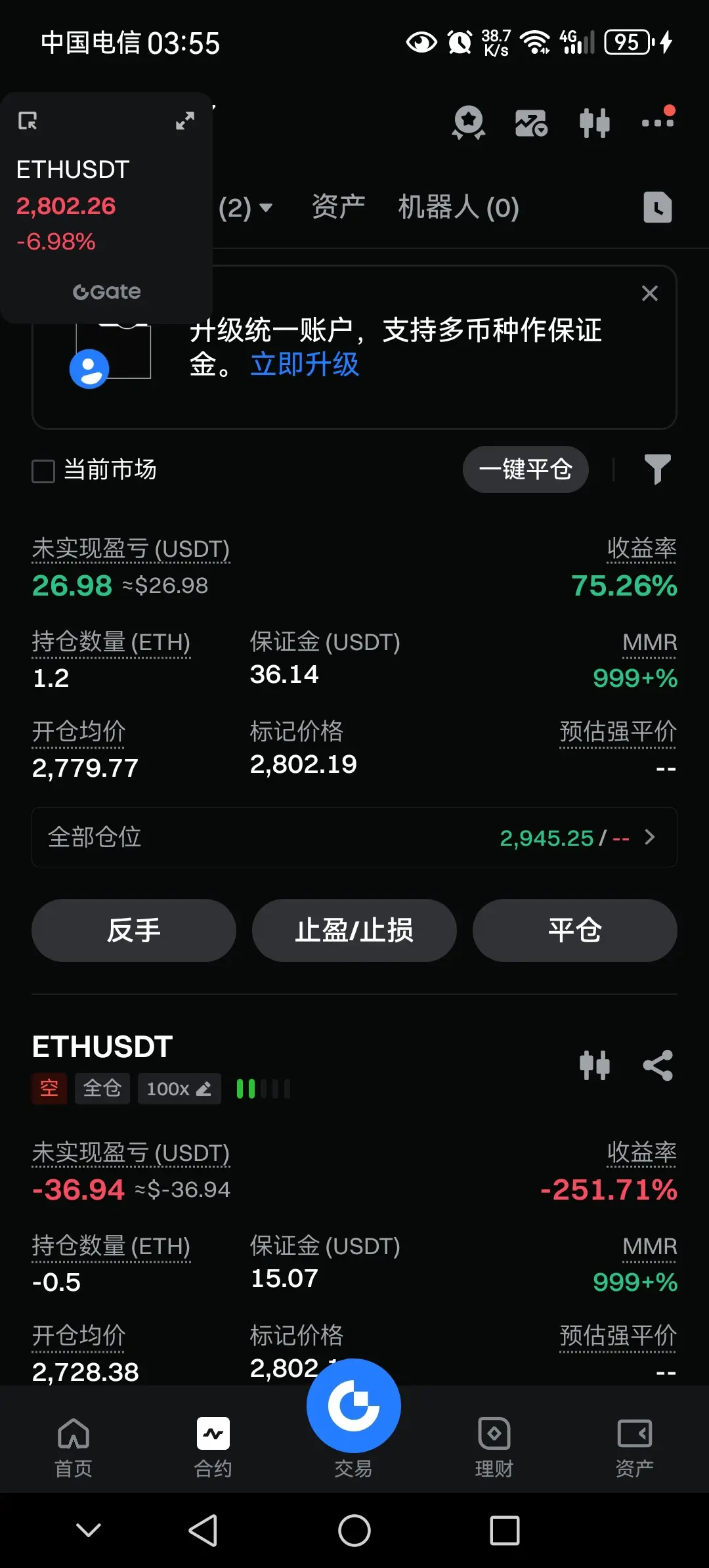
Task: Open the positions filter funnel
Action: (x=657, y=469)
